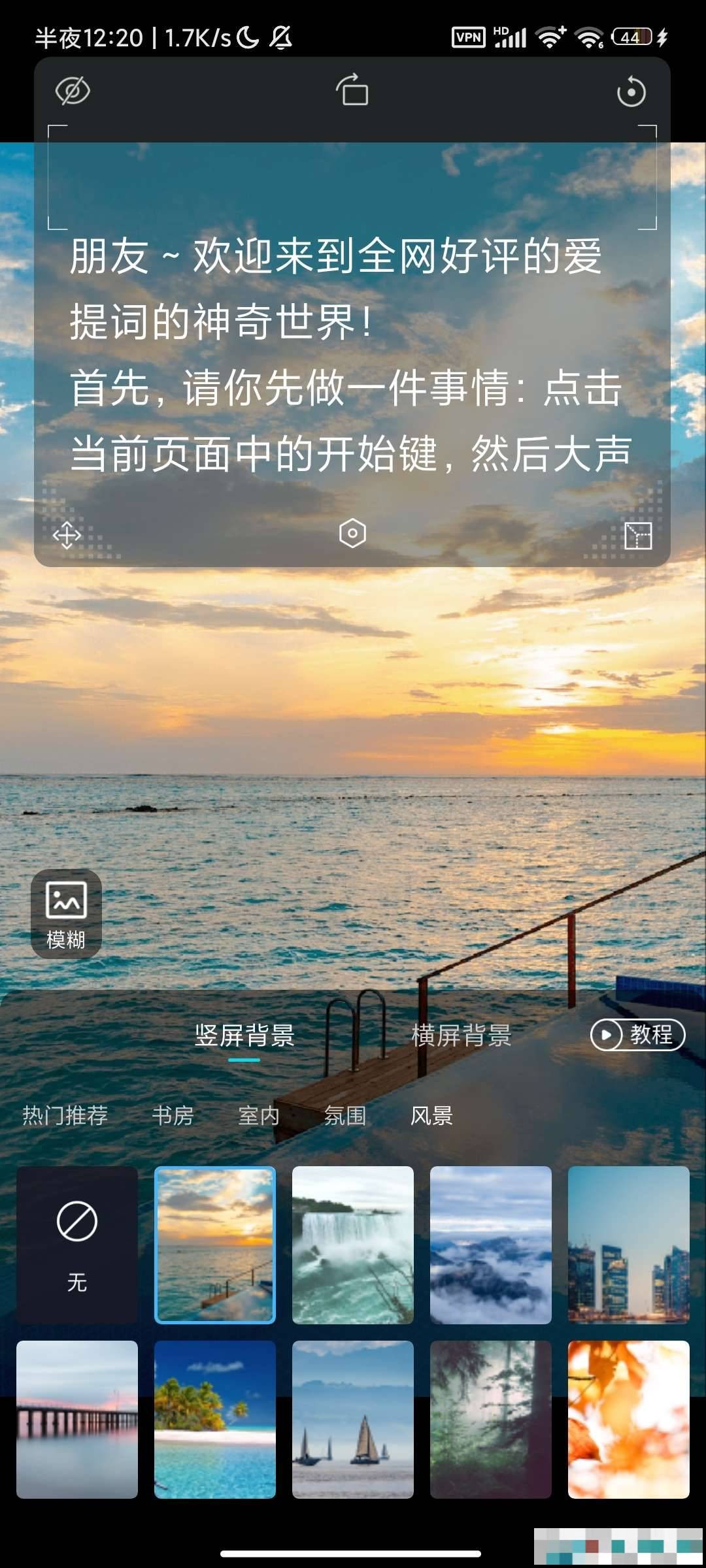Select the 氛围 category
The image size is (706, 1568).
(x=345, y=1115)
